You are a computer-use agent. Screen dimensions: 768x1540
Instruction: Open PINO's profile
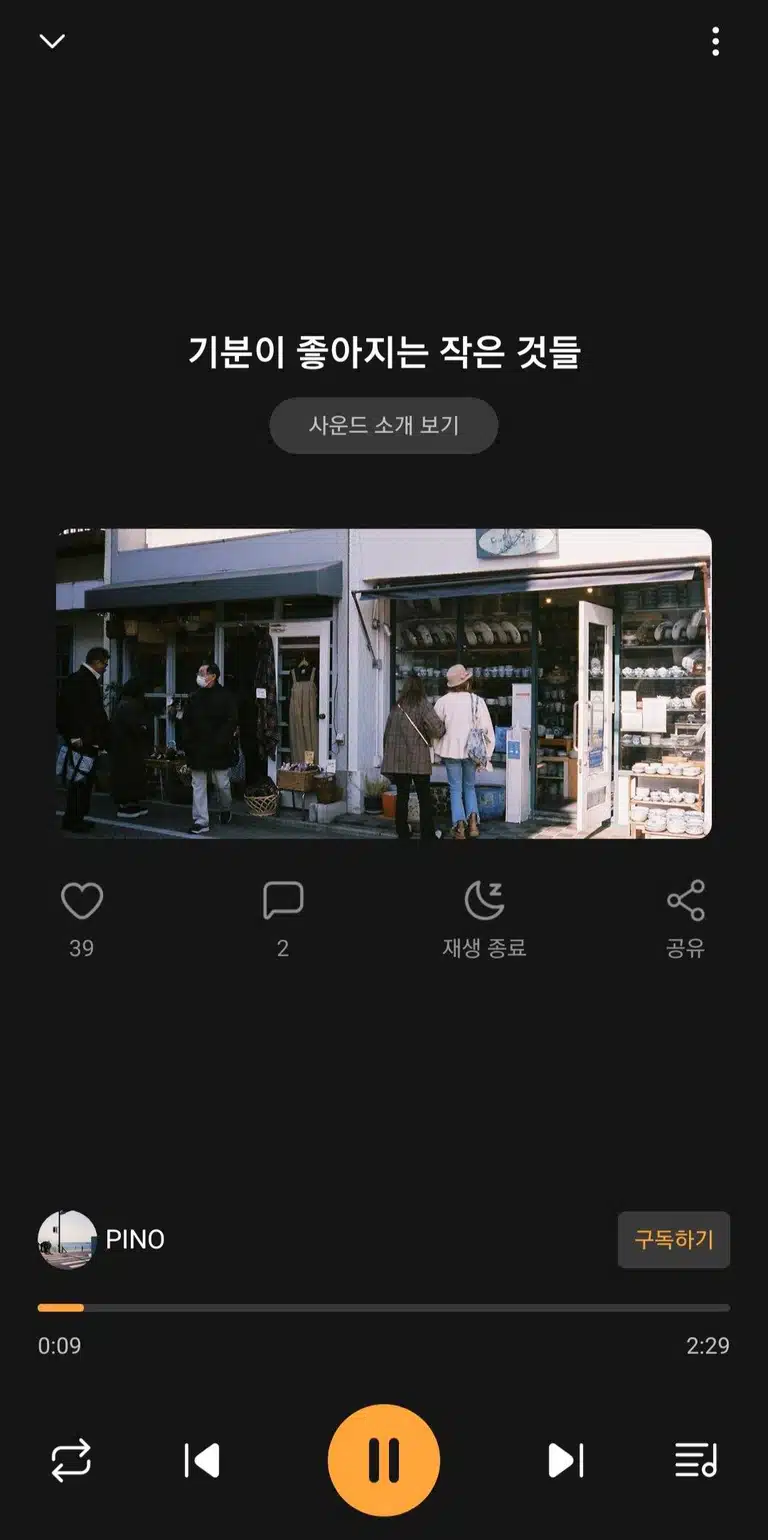(101, 1239)
